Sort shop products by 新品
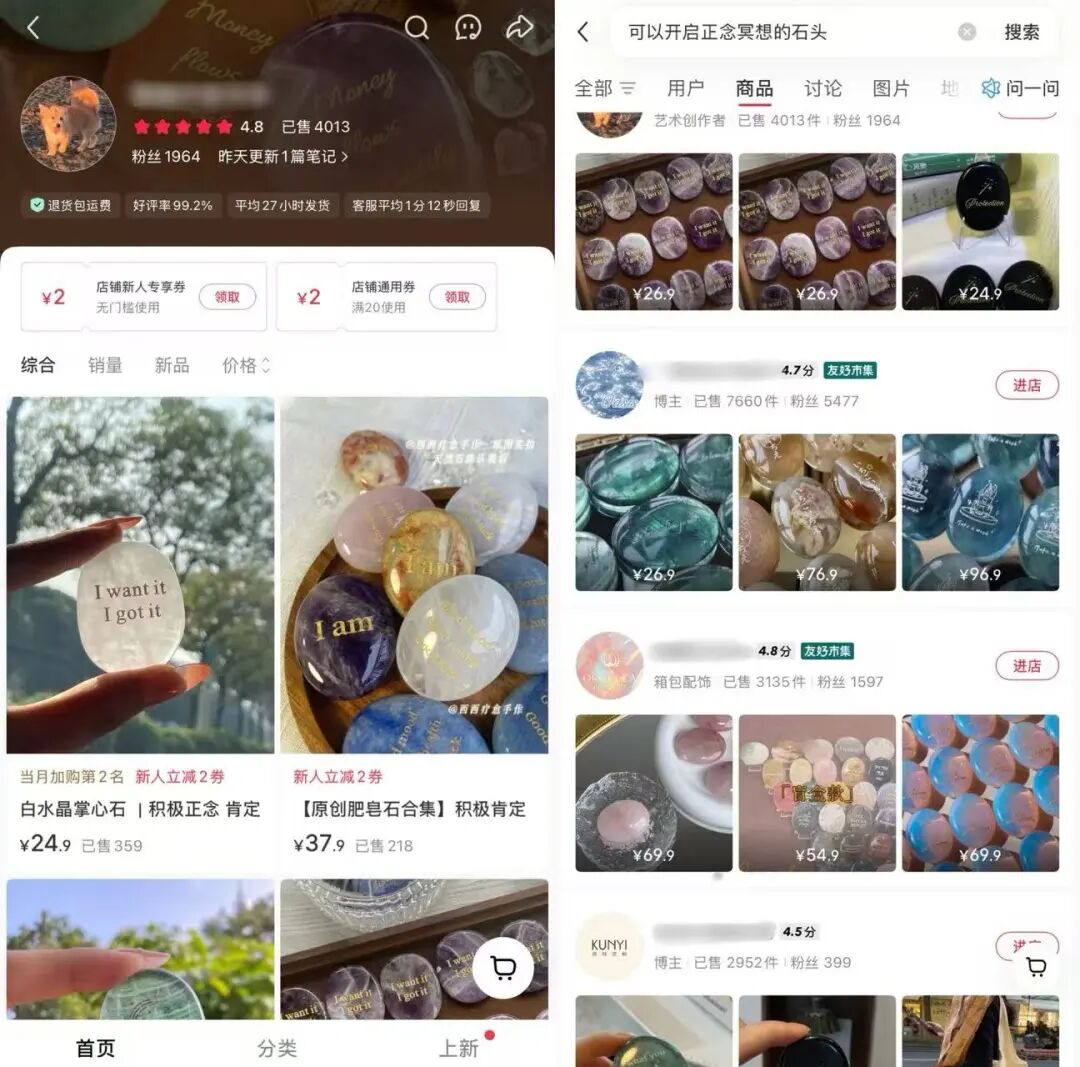The height and width of the screenshot is (1067, 1080). tap(172, 365)
